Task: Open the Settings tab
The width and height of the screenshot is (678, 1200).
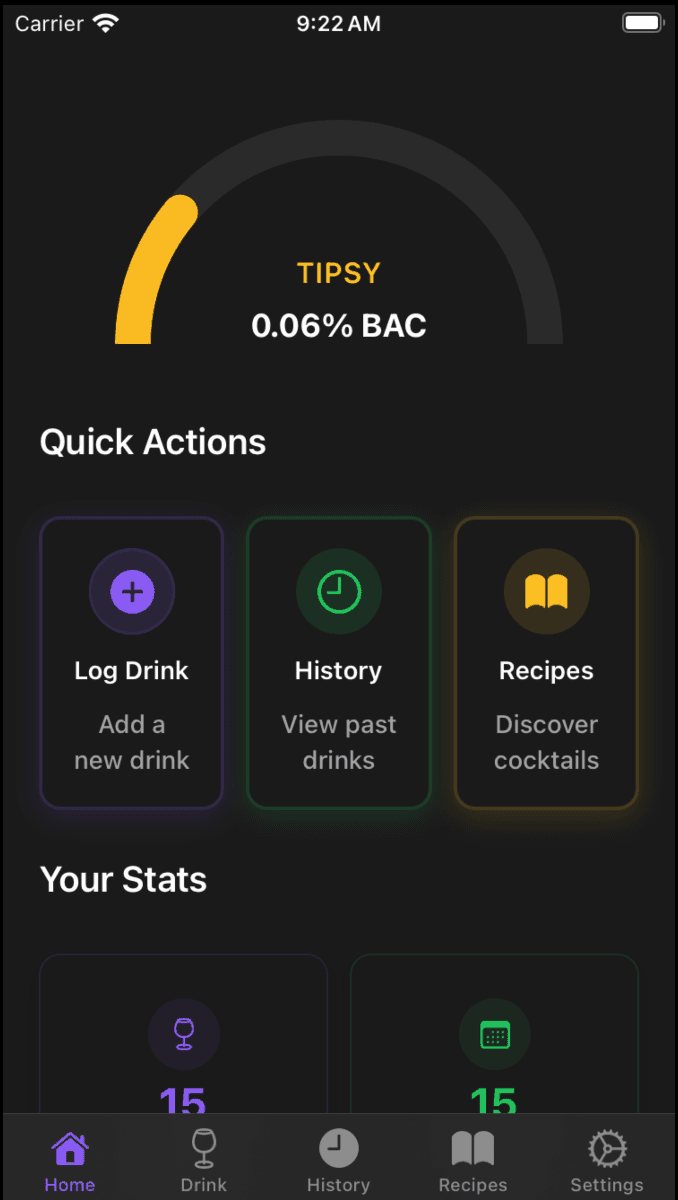Action: point(606,1161)
